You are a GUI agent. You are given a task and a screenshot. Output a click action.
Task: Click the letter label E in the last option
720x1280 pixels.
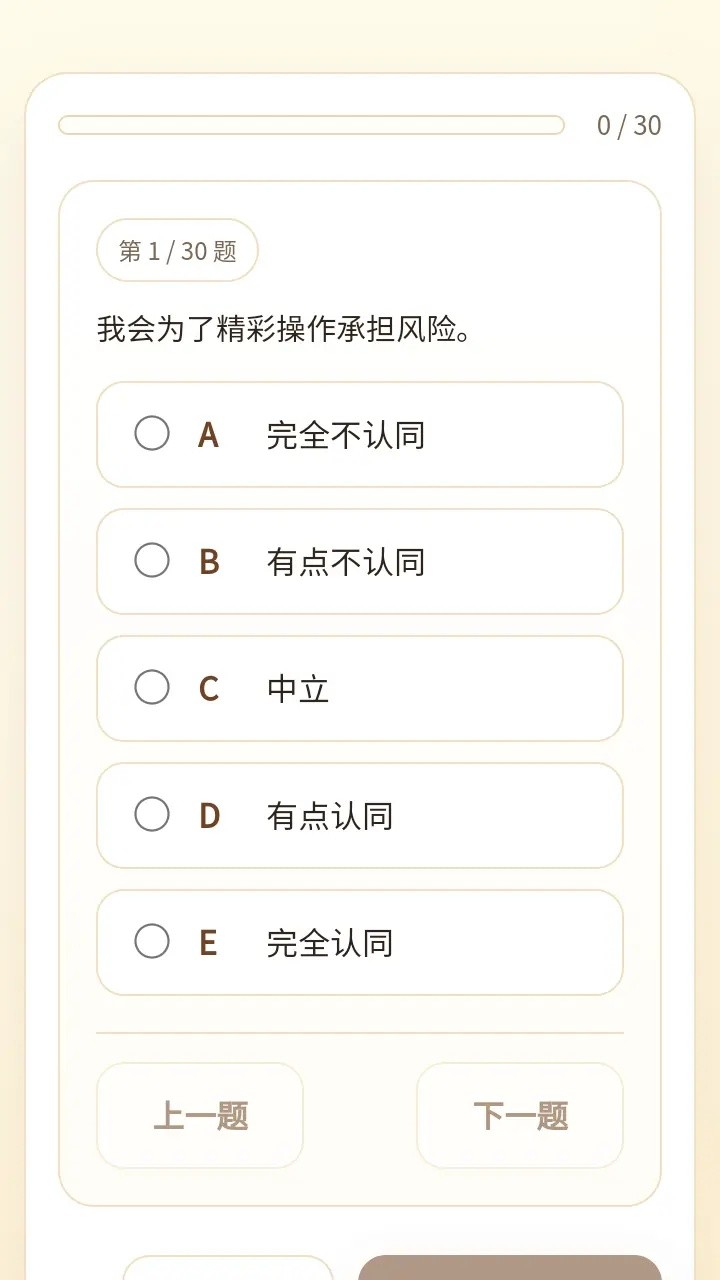pos(209,941)
